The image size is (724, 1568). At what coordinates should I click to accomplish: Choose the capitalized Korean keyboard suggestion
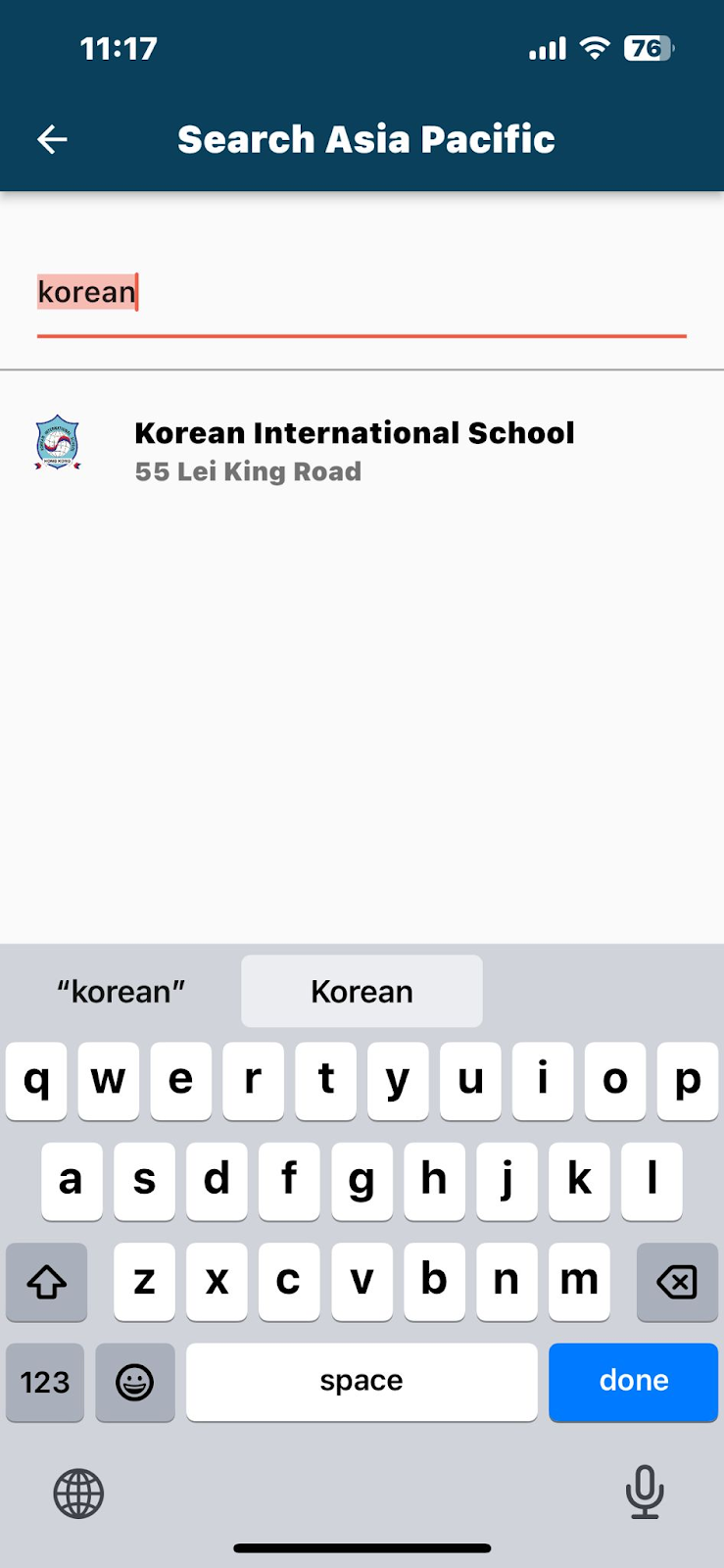pos(362,992)
